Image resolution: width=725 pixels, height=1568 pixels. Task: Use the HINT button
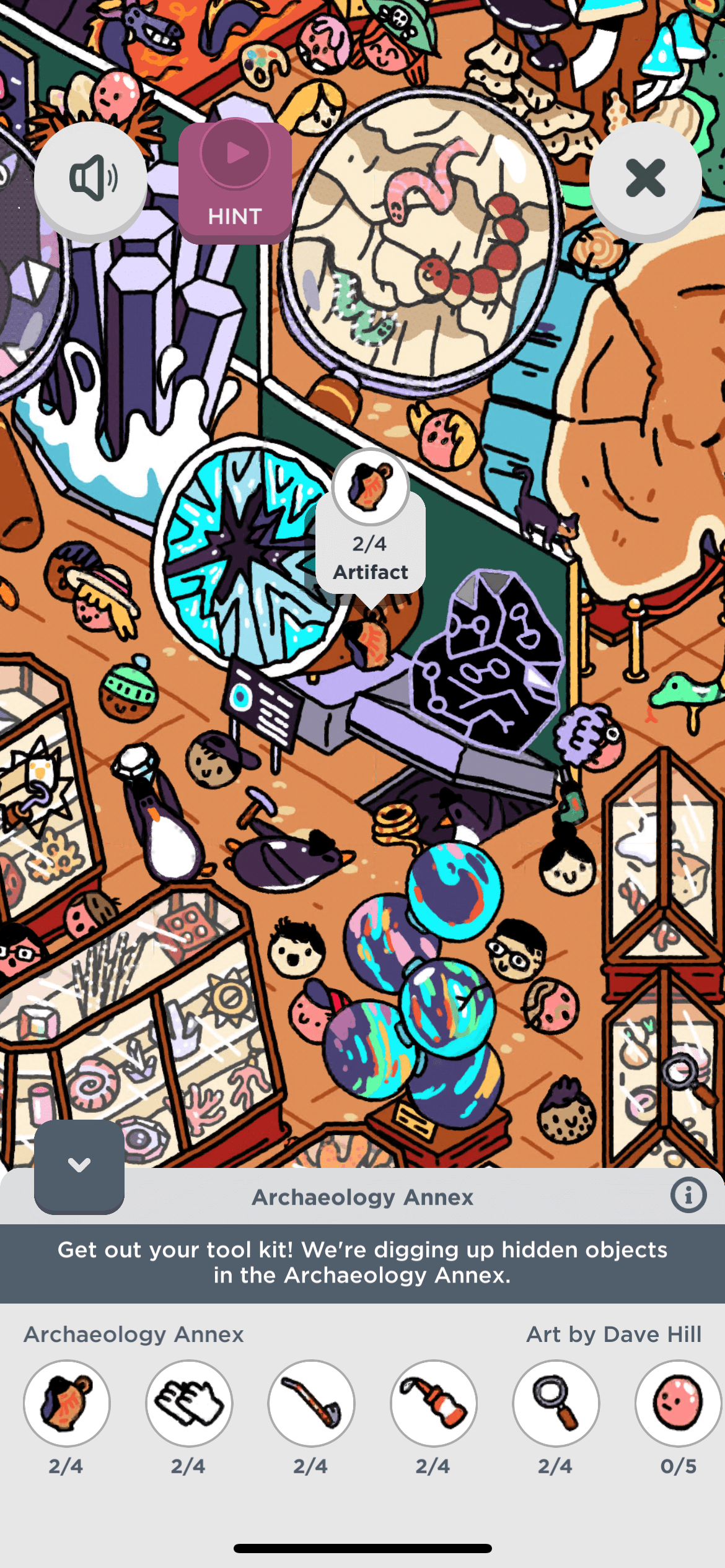pos(235,181)
